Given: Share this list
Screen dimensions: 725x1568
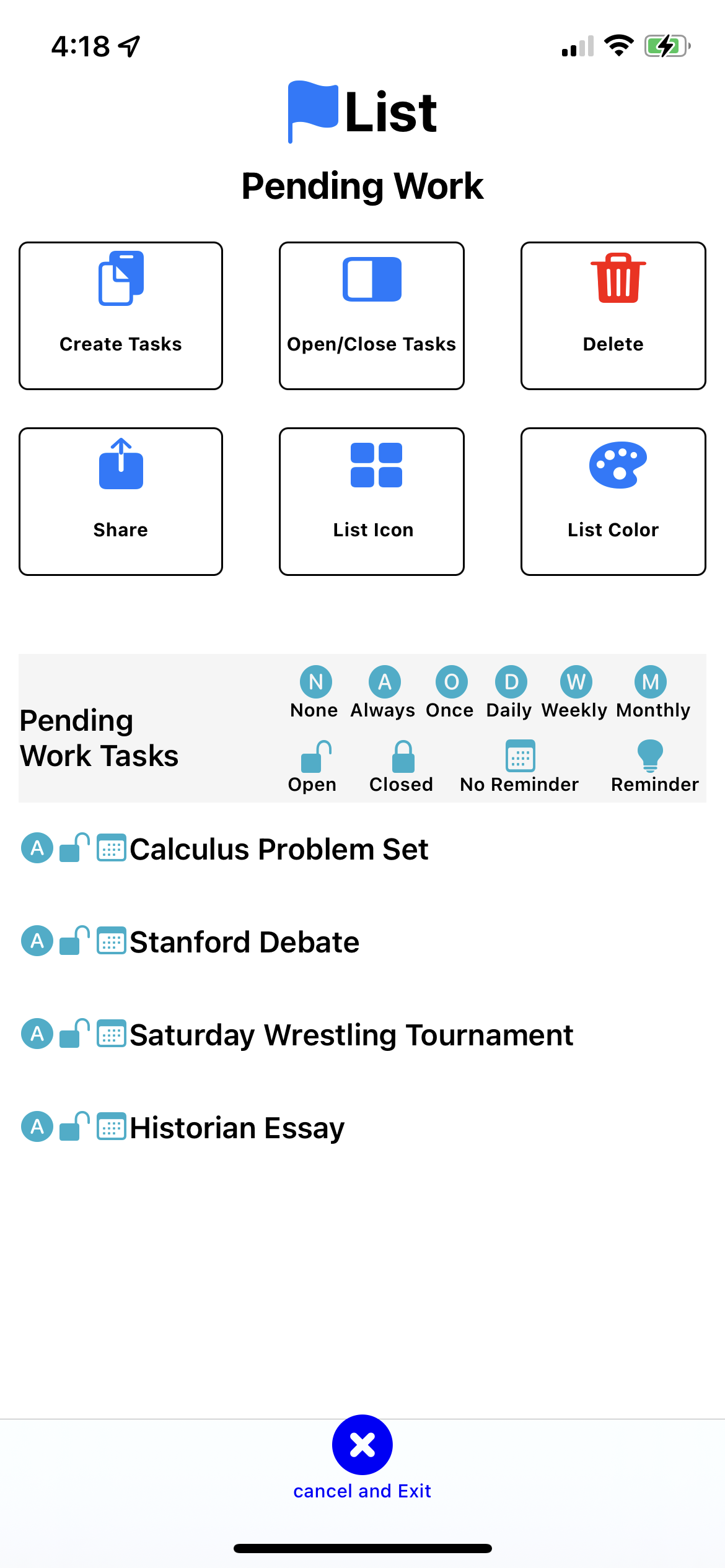Looking at the screenshot, I should 121,502.
